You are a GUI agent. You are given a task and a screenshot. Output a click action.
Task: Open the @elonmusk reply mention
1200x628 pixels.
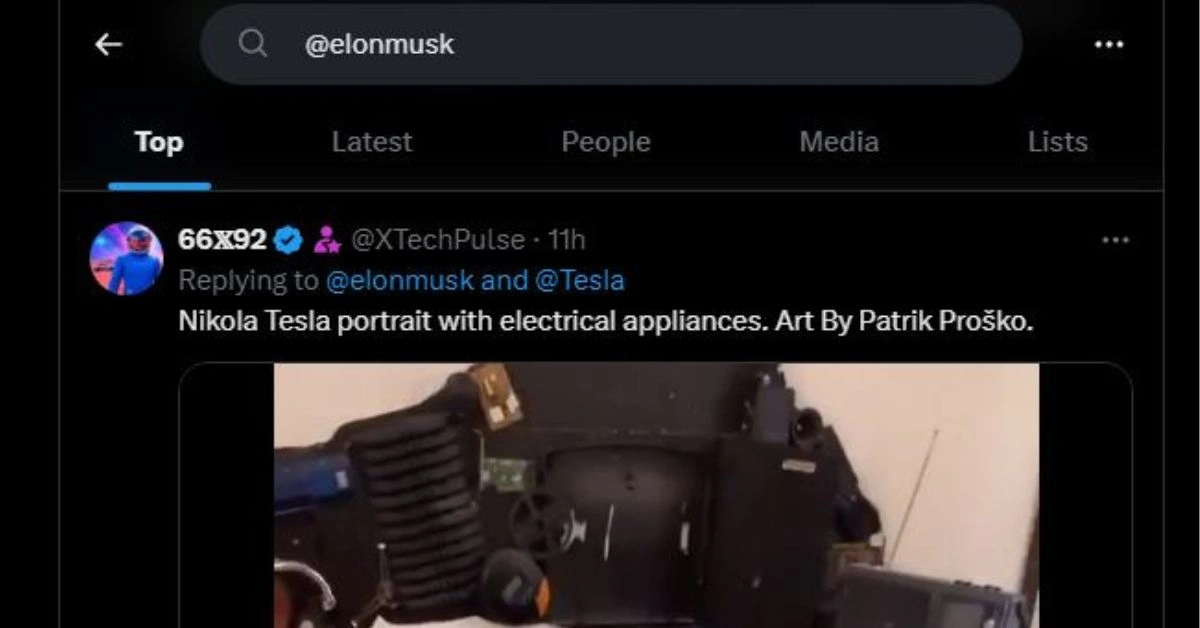pyautogui.click(x=399, y=281)
